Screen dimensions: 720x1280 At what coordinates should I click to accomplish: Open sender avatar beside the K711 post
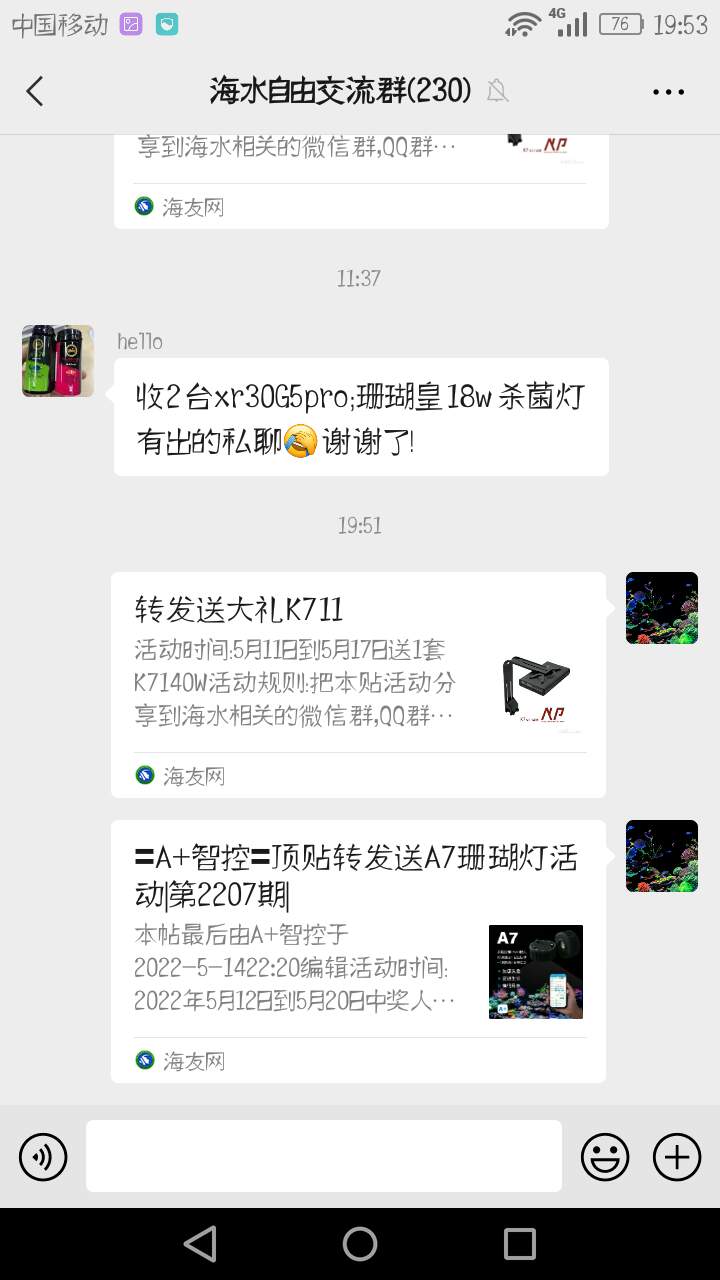(x=661, y=608)
